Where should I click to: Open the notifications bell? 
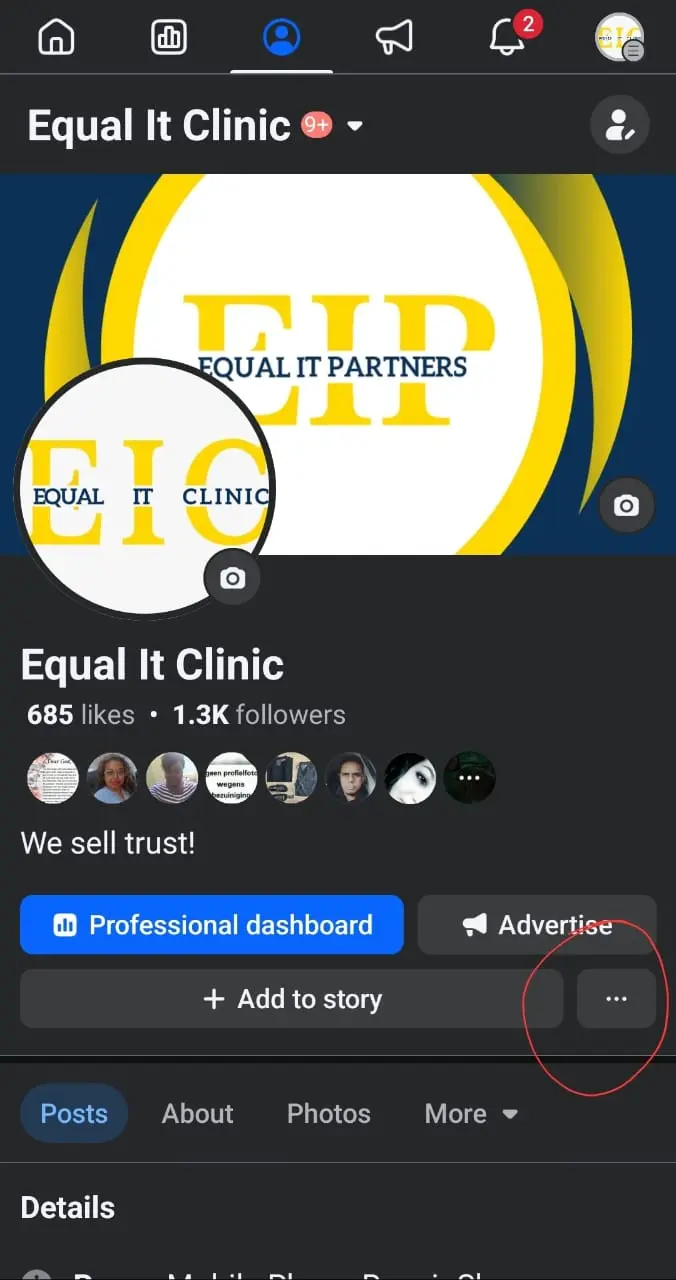(x=508, y=38)
